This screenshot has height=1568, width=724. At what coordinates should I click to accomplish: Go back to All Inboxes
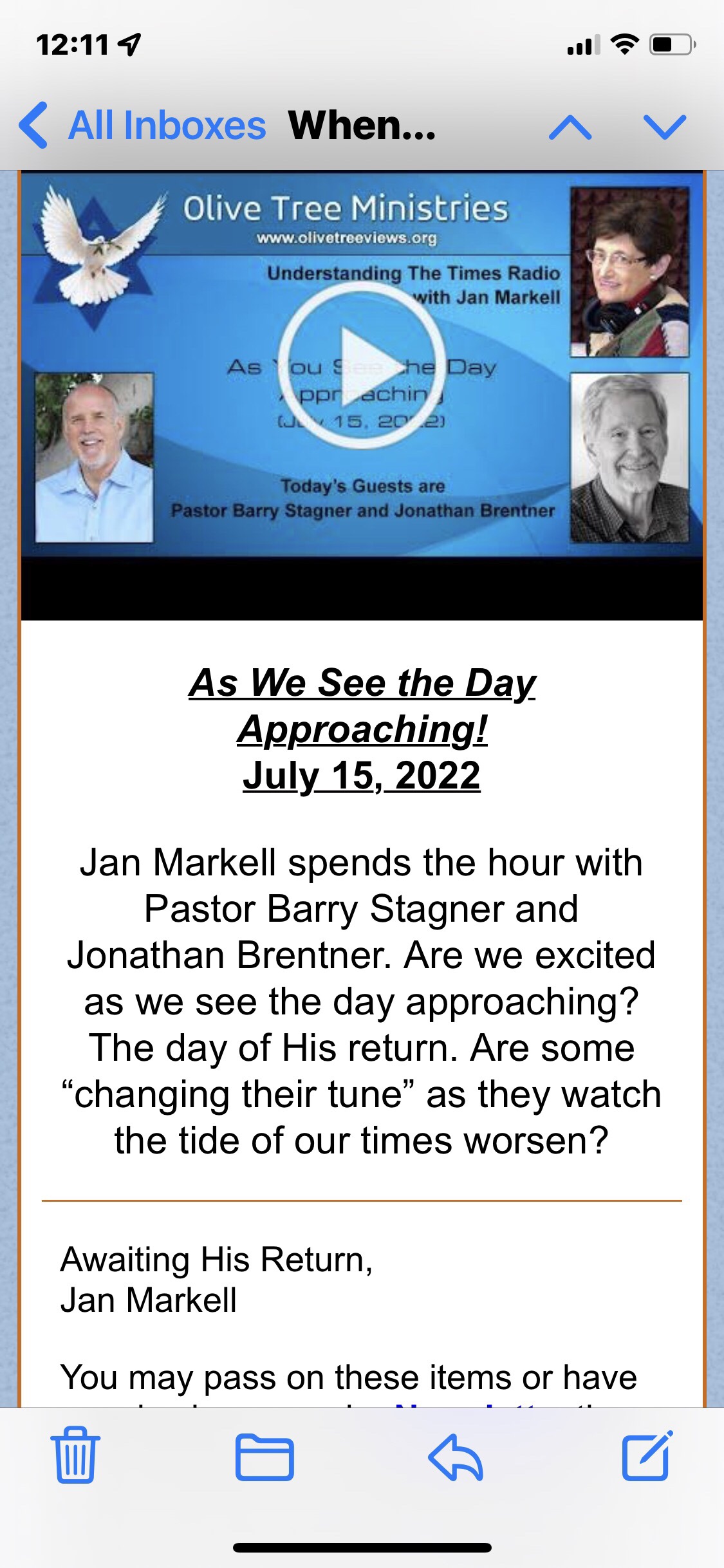pos(143,126)
